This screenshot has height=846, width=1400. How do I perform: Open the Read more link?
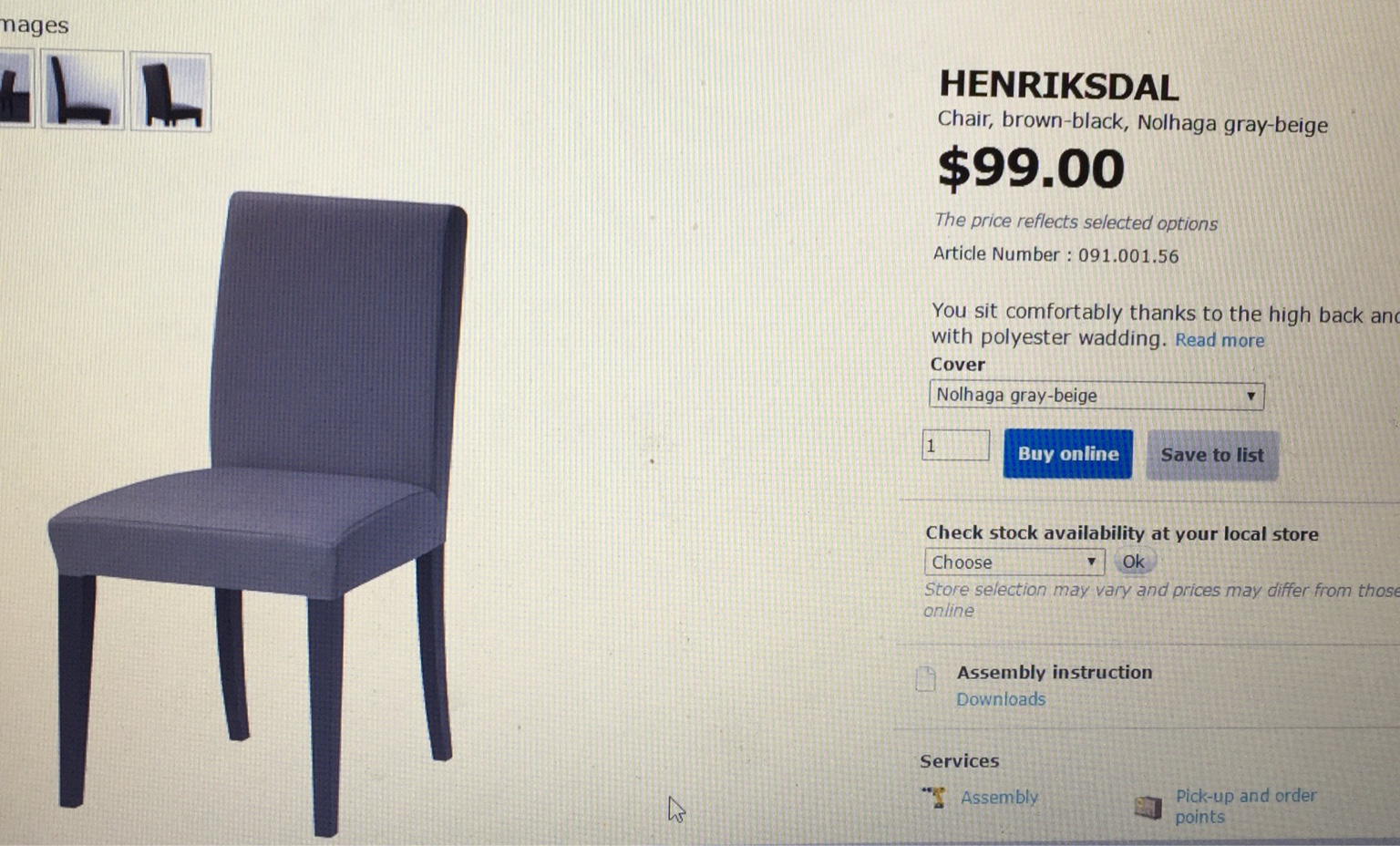click(1219, 340)
